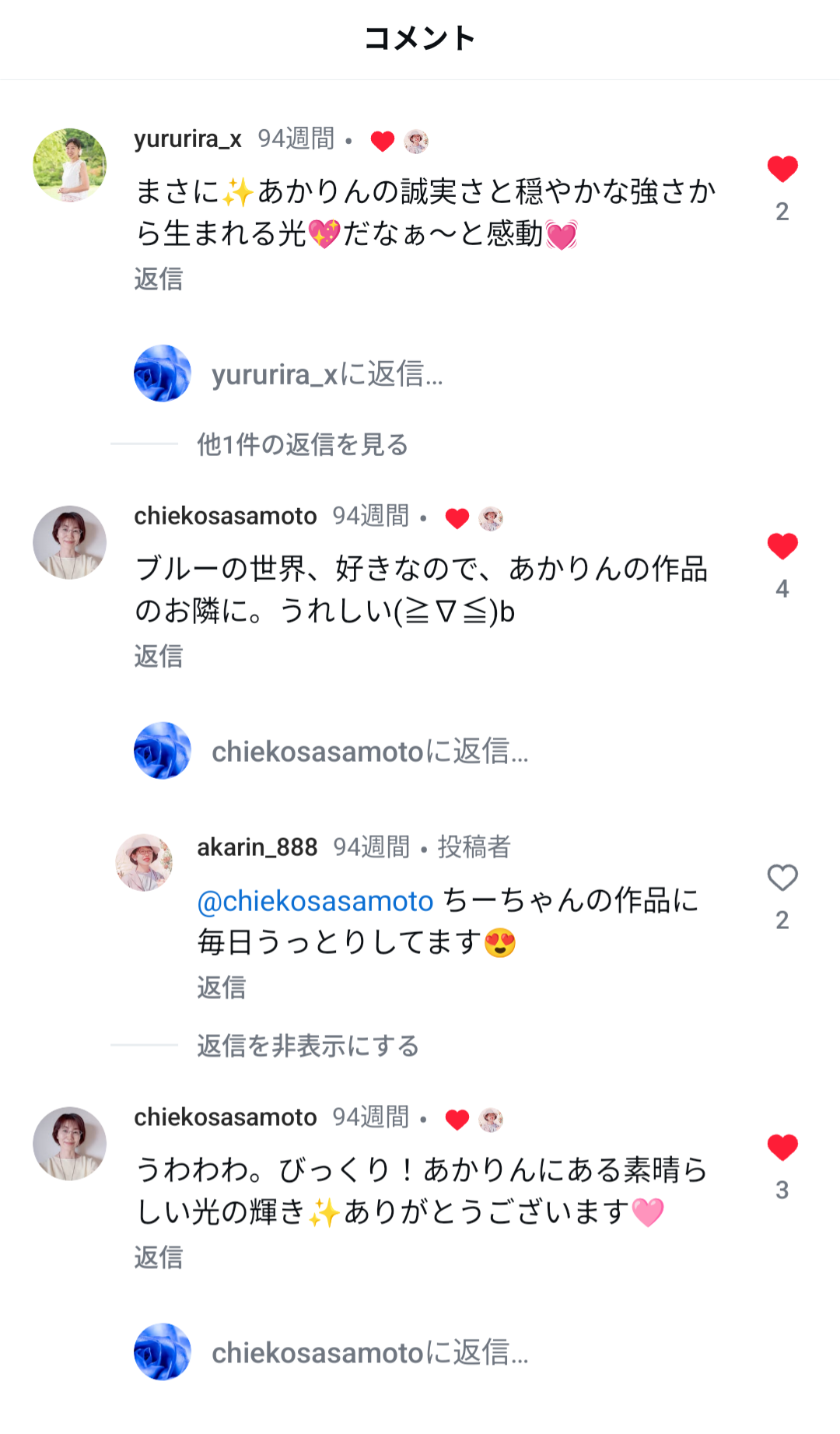
Task: Tap 返信 under the うわわわ comment
Action: pos(158,1257)
